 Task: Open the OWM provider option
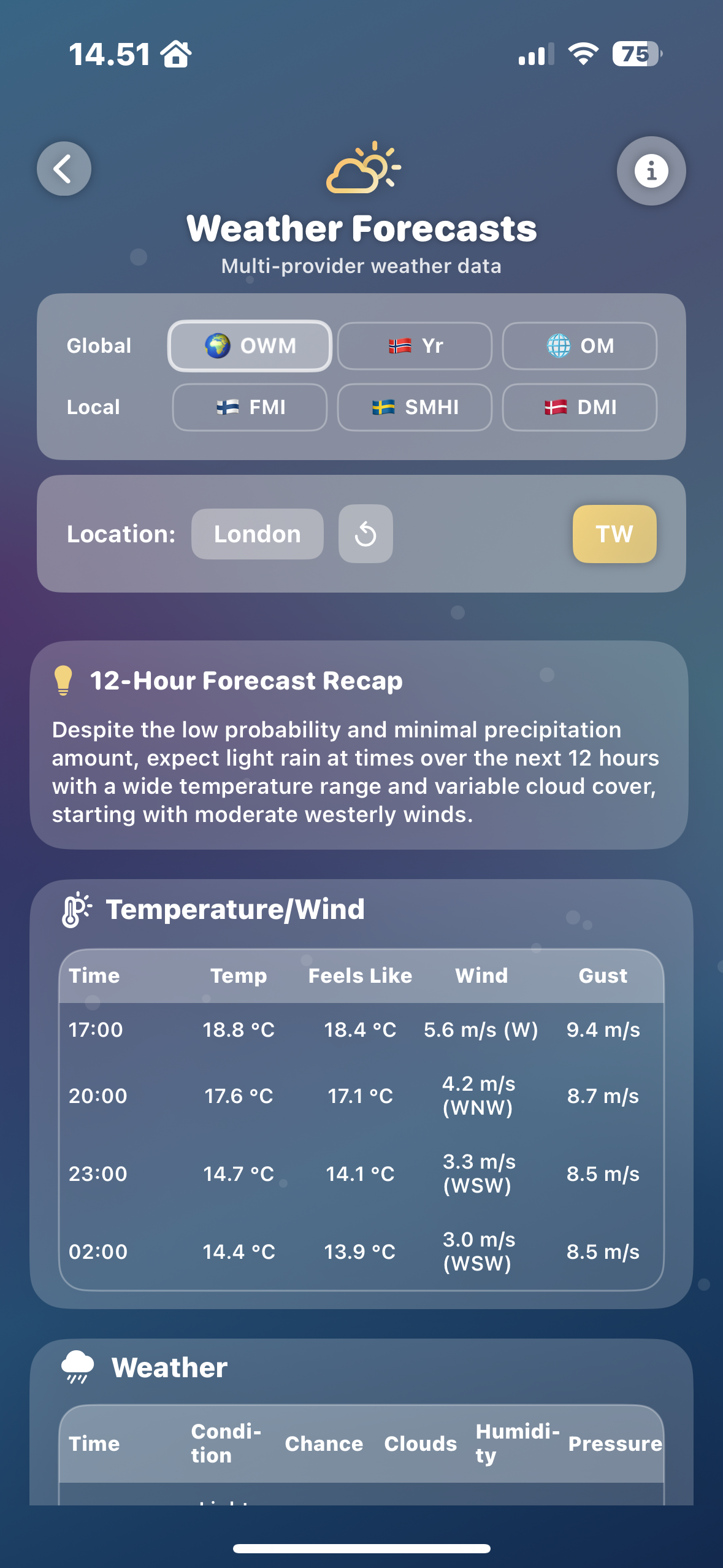click(249, 345)
